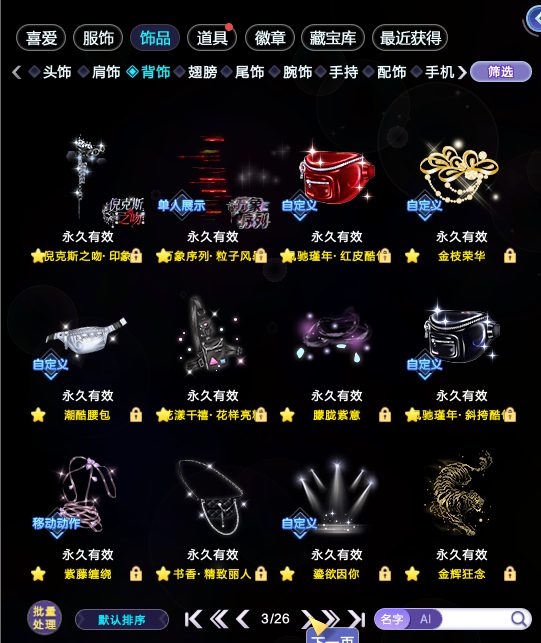Open the 服饰 tab

pos(98,38)
